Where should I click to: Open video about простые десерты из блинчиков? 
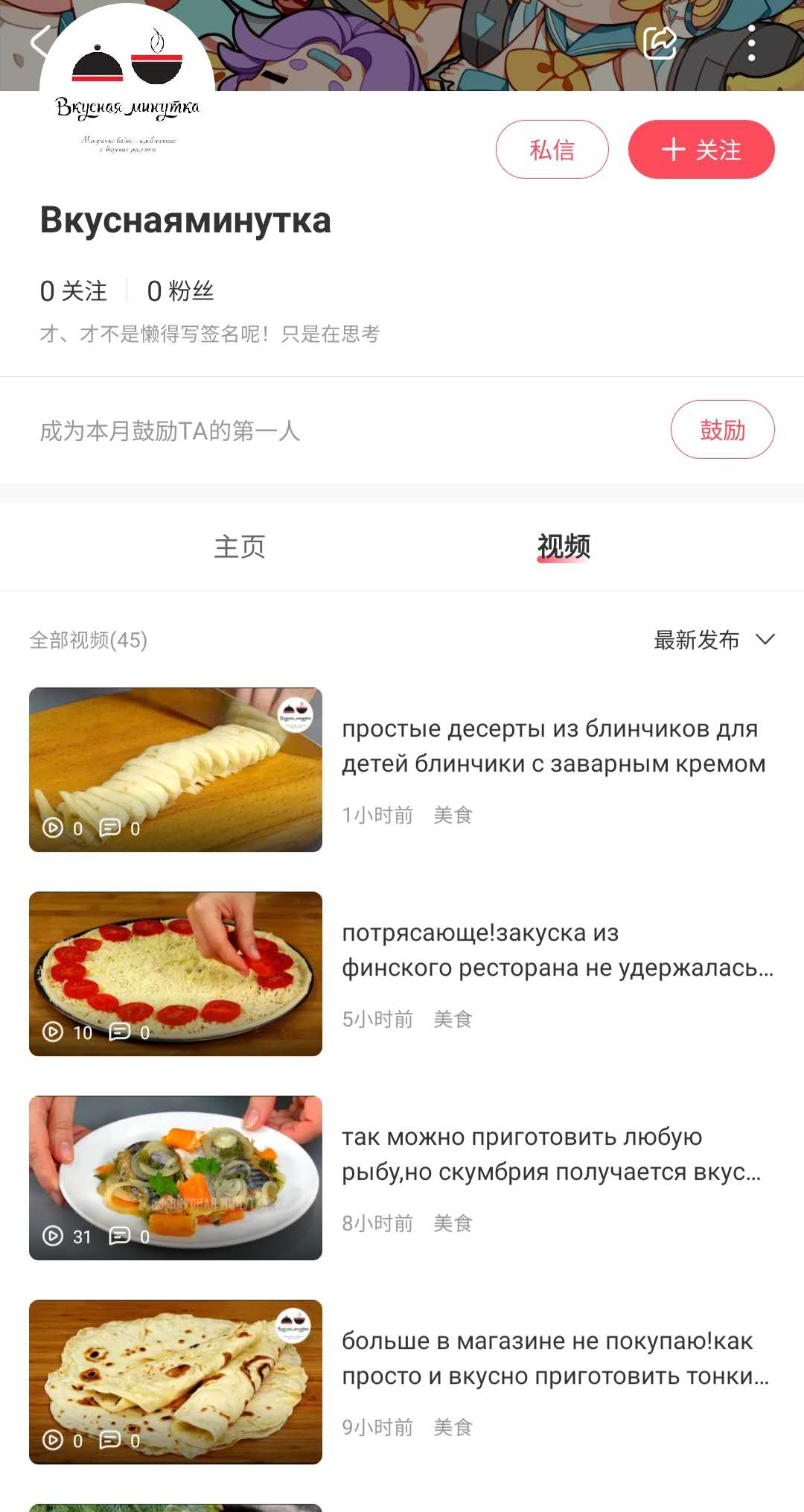[176, 769]
